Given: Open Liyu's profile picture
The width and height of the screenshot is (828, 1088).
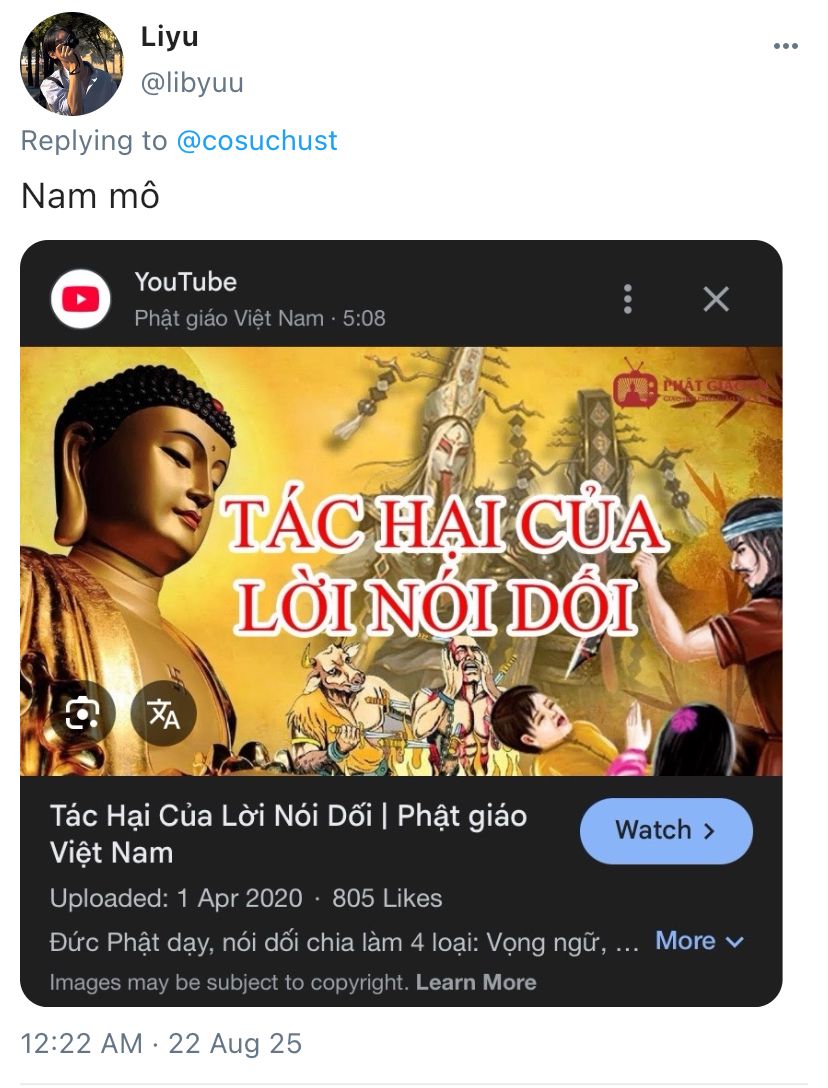Looking at the screenshot, I should (x=71, y=65).
